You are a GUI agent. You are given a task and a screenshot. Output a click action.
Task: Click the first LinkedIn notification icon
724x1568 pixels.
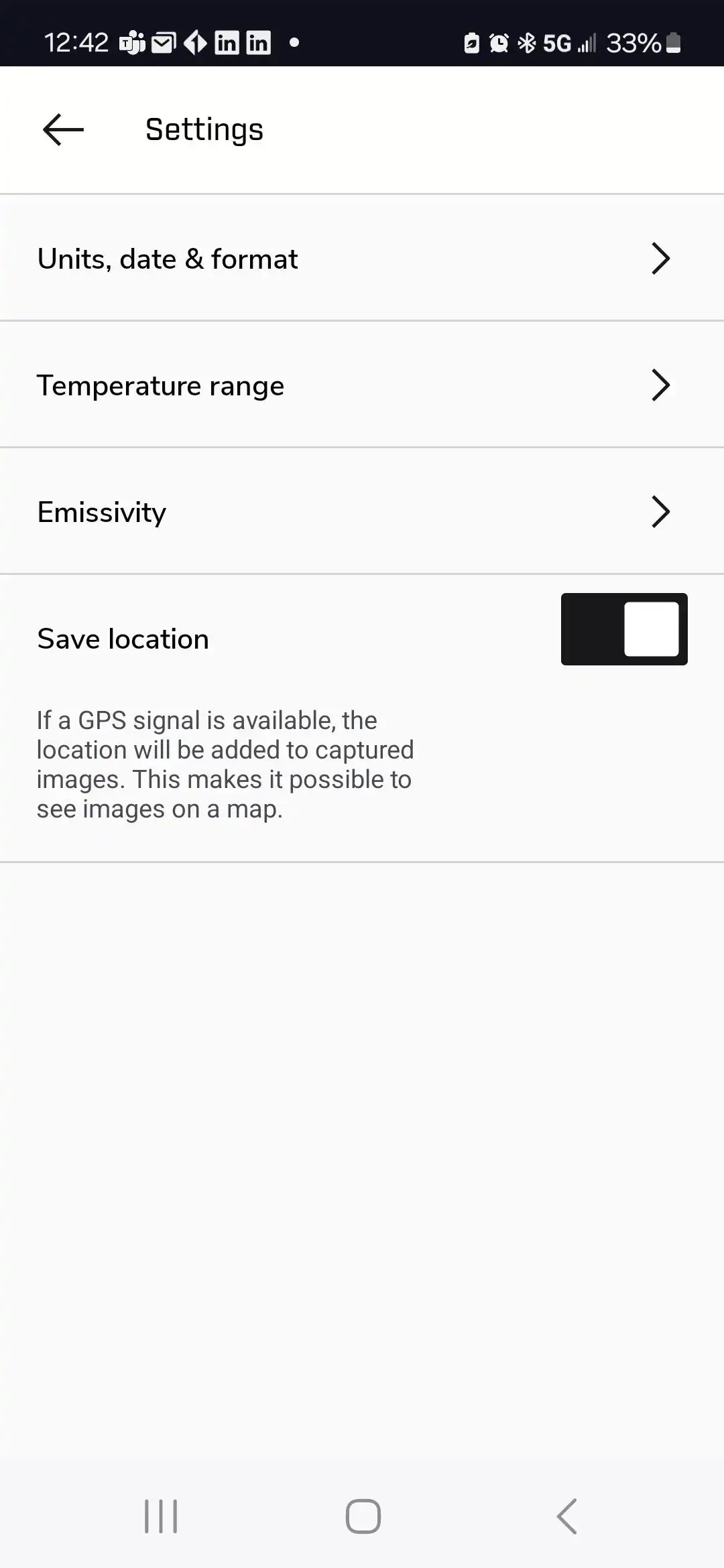coord(227,42)
